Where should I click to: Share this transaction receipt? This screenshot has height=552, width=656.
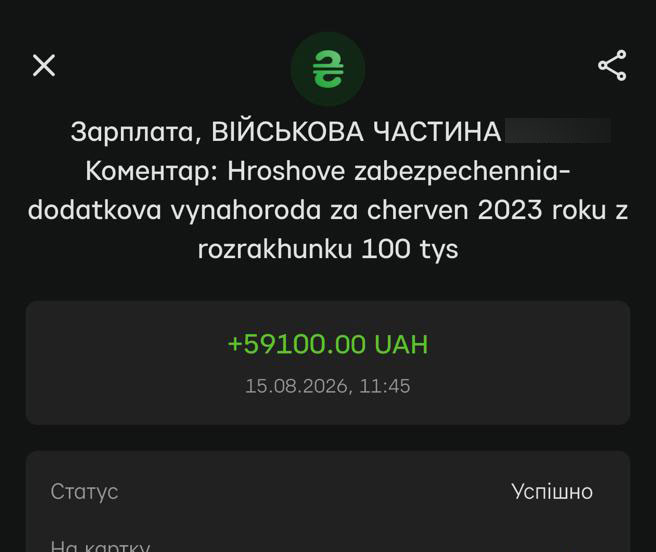(x=612, y=65)
